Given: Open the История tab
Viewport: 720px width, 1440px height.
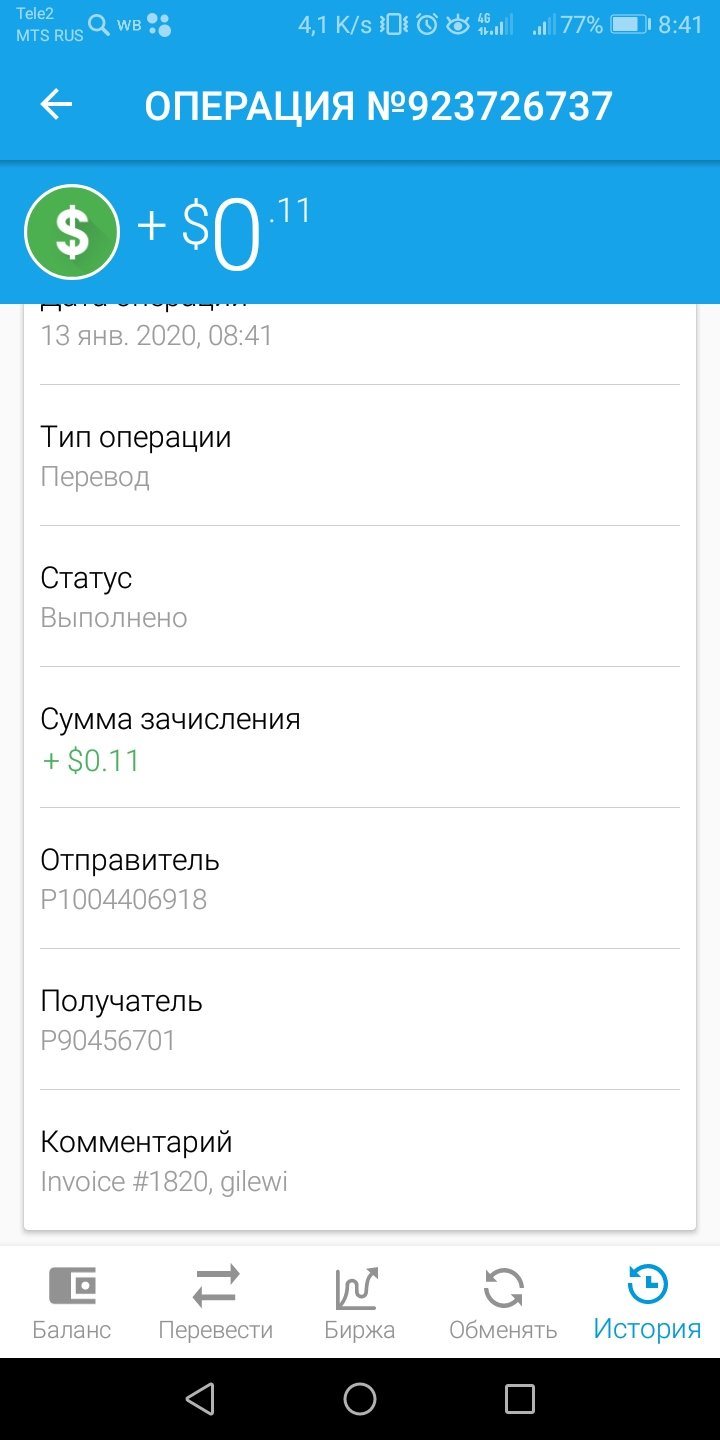Looking at the screenshot, I should [647, 1303].
